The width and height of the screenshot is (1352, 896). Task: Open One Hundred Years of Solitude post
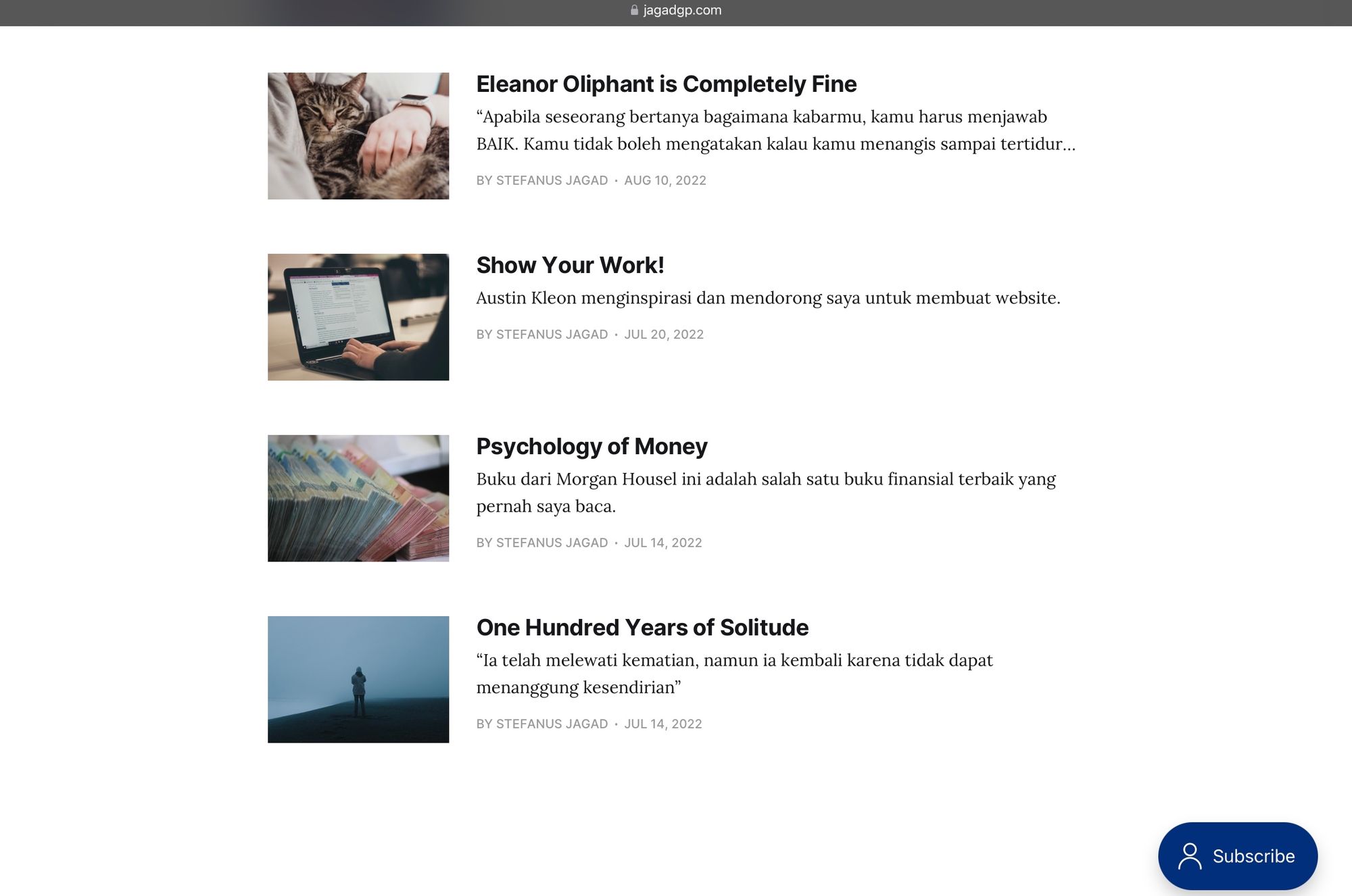(x=642, y=628)
